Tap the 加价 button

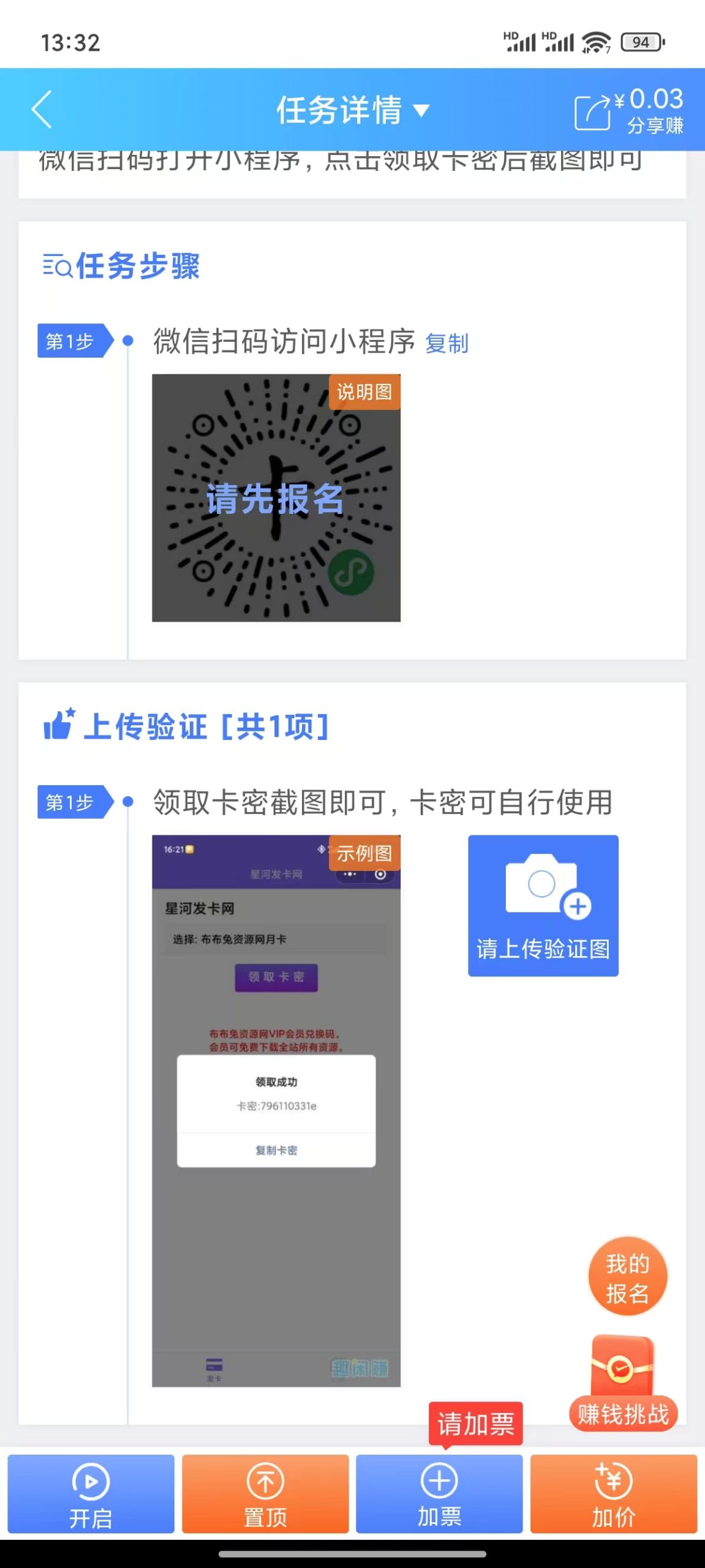click(613, 1493)
